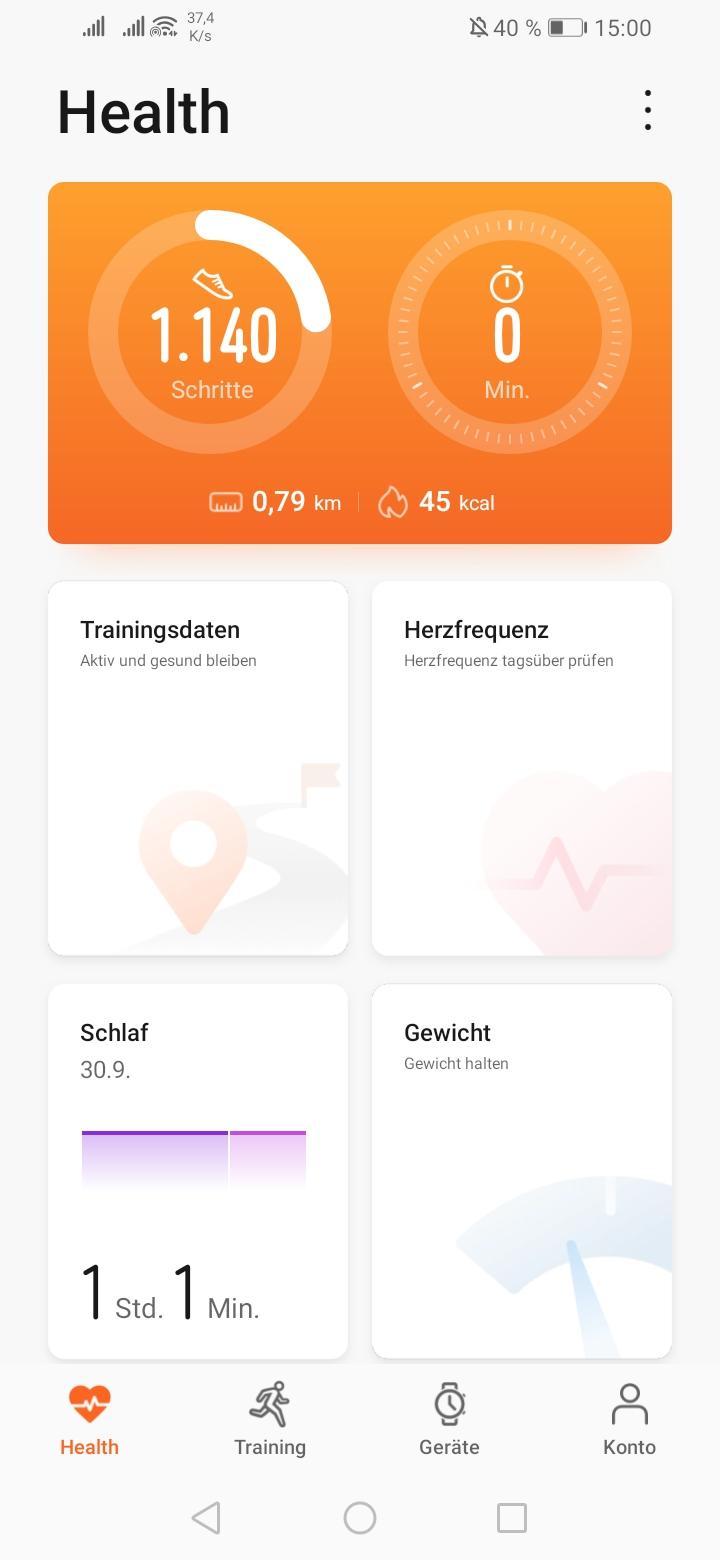Open the activity minutes ring
Screen dimensions: 720x1560
509,331
